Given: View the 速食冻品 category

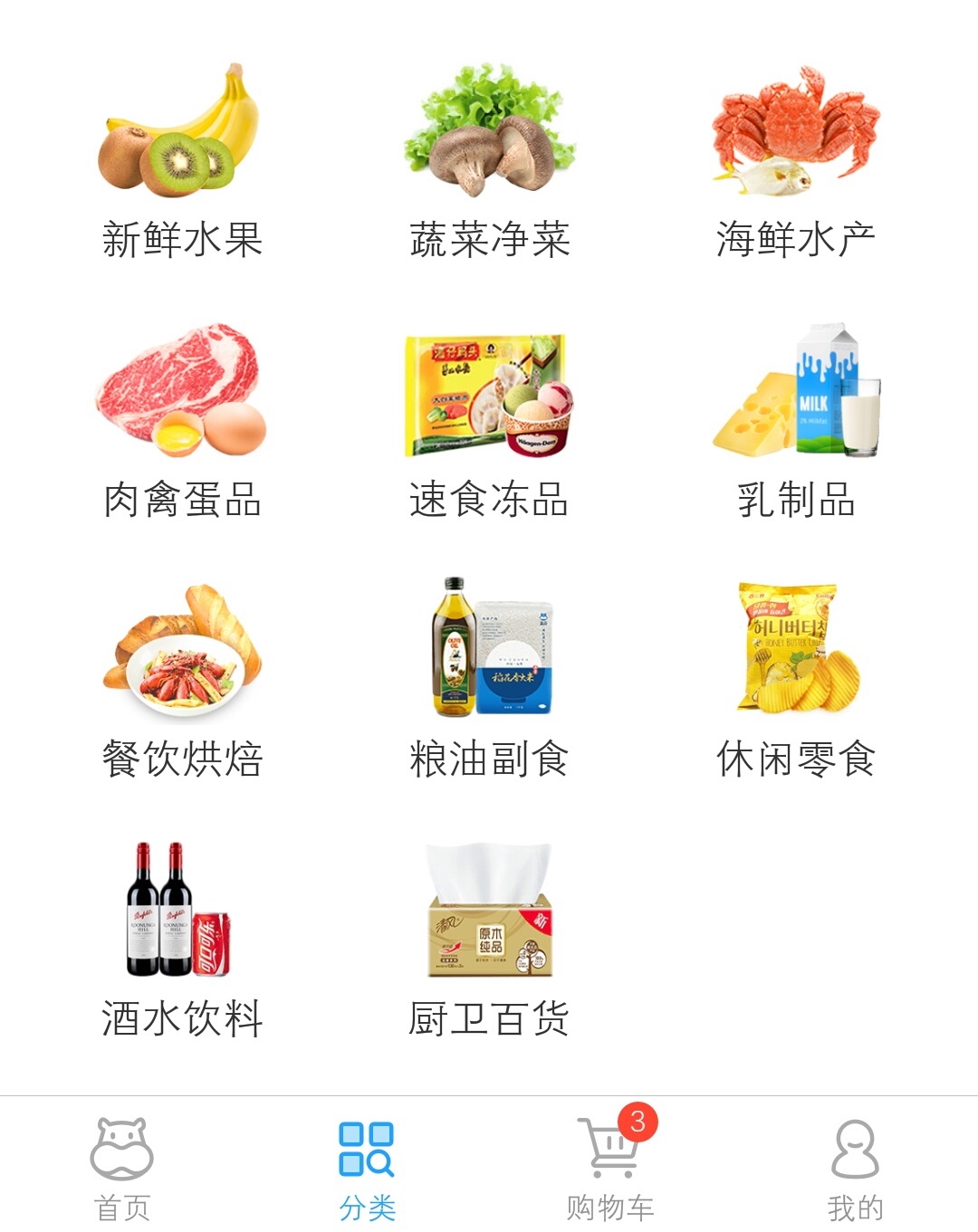Looking at the screenshot, I should [489, 423].
